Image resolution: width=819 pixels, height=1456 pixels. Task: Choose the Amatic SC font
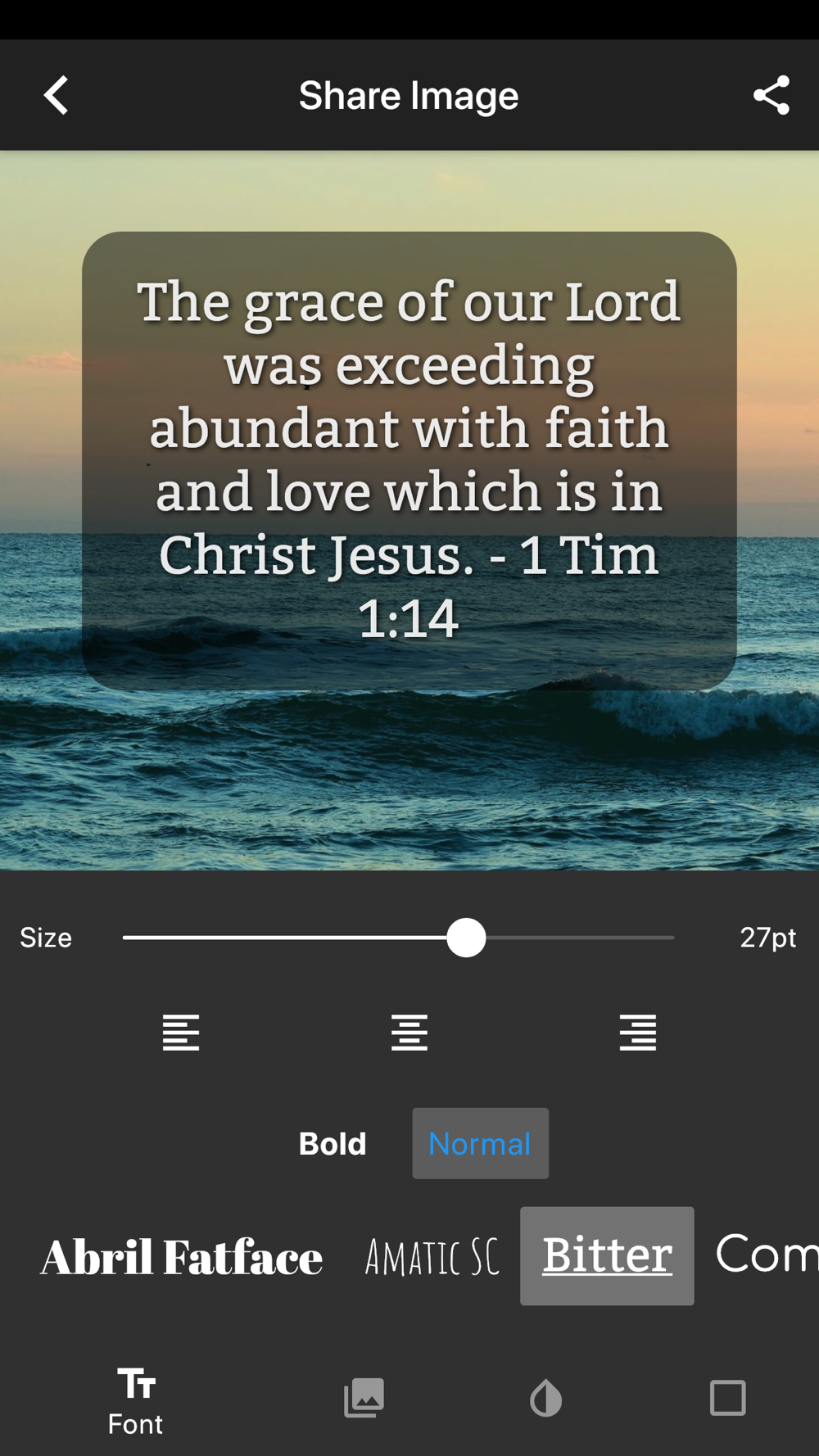coord(432,1257)
